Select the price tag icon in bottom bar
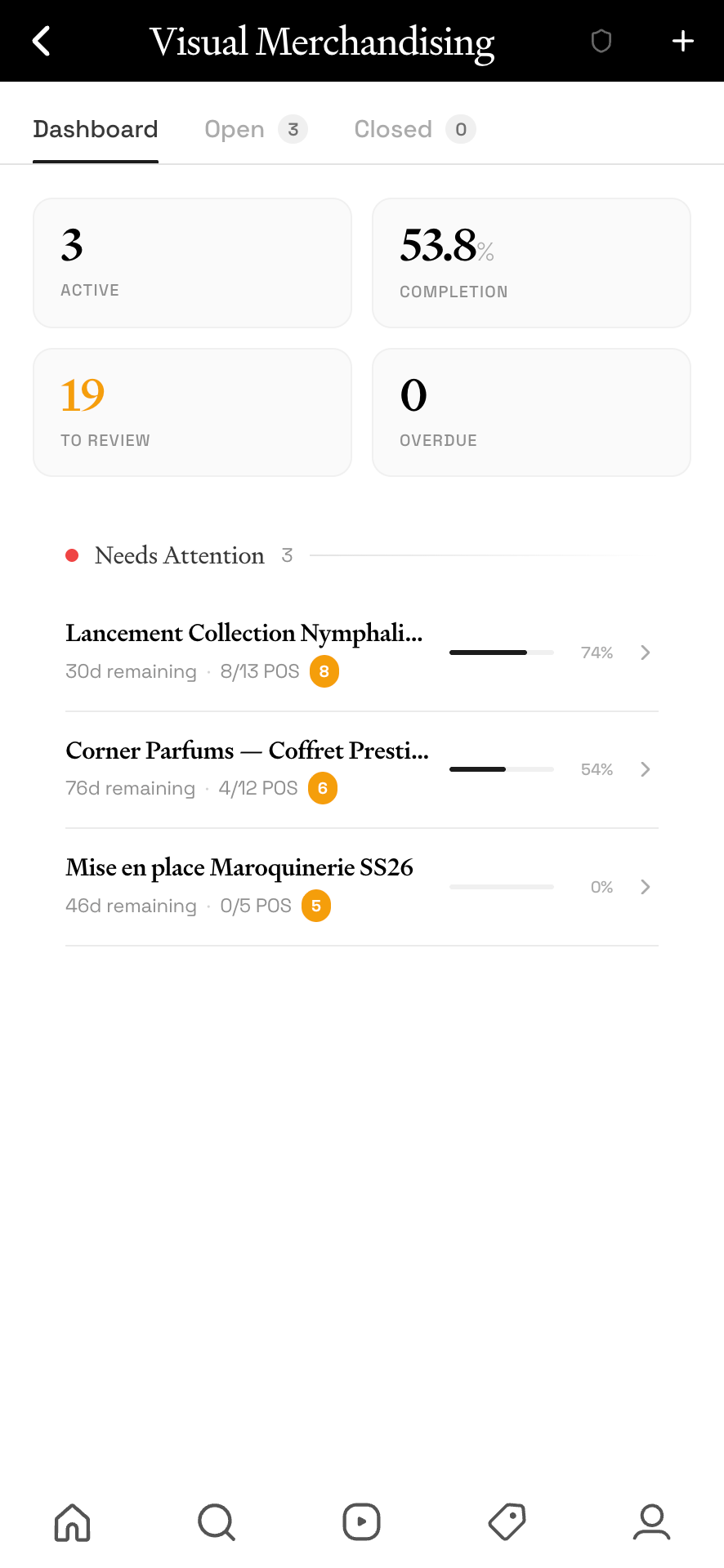Screen dimensions: 724x1568 (507, 1522)
